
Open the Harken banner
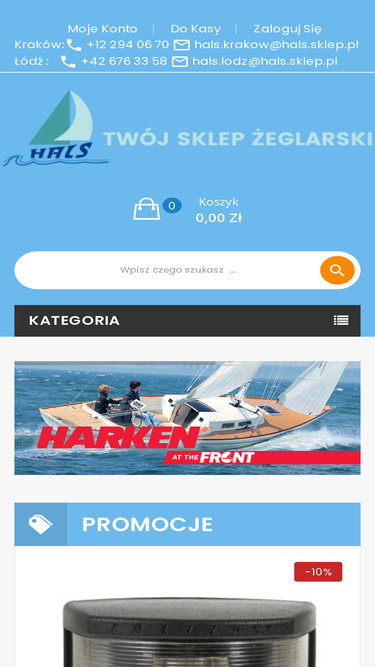coord(188,418)
